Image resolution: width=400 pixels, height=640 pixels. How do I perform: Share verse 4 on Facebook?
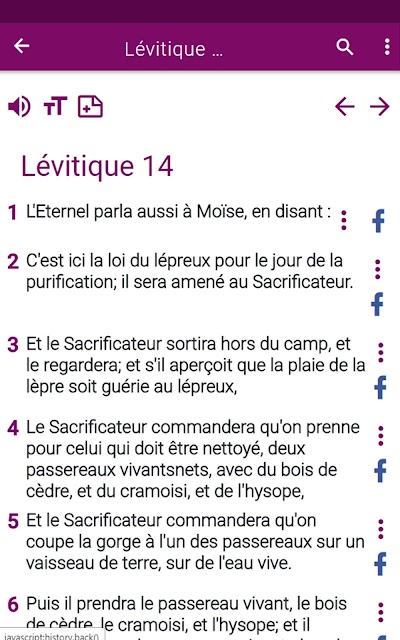point(380,471)
